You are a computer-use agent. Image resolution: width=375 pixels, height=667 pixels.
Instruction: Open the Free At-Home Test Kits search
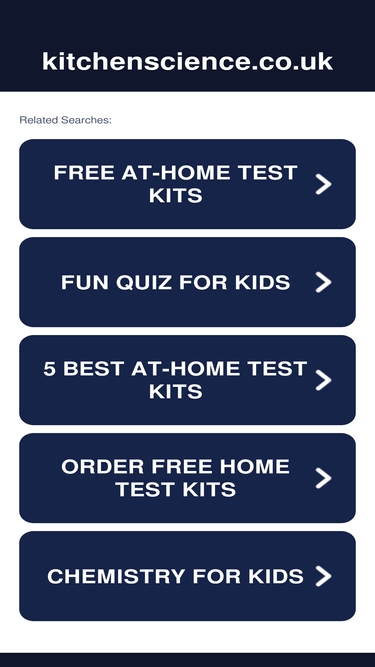(187, 184)
